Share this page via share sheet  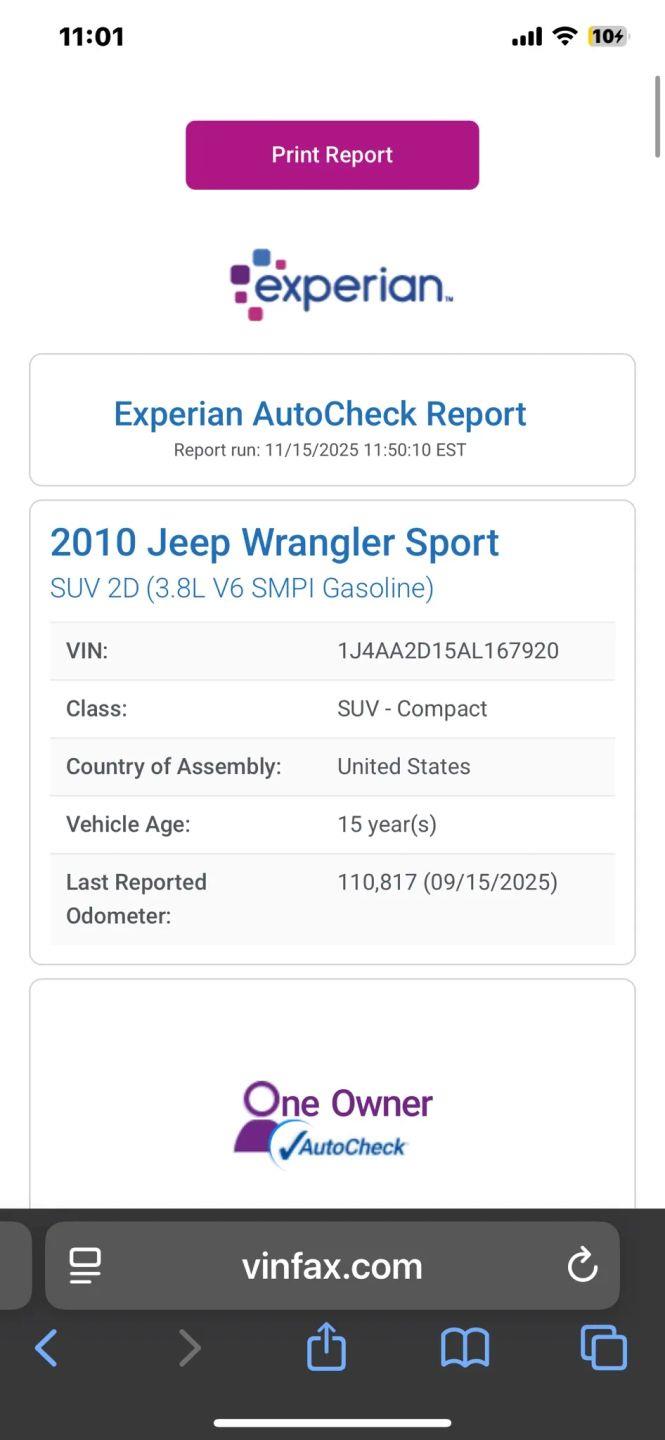coord(326,1348)
